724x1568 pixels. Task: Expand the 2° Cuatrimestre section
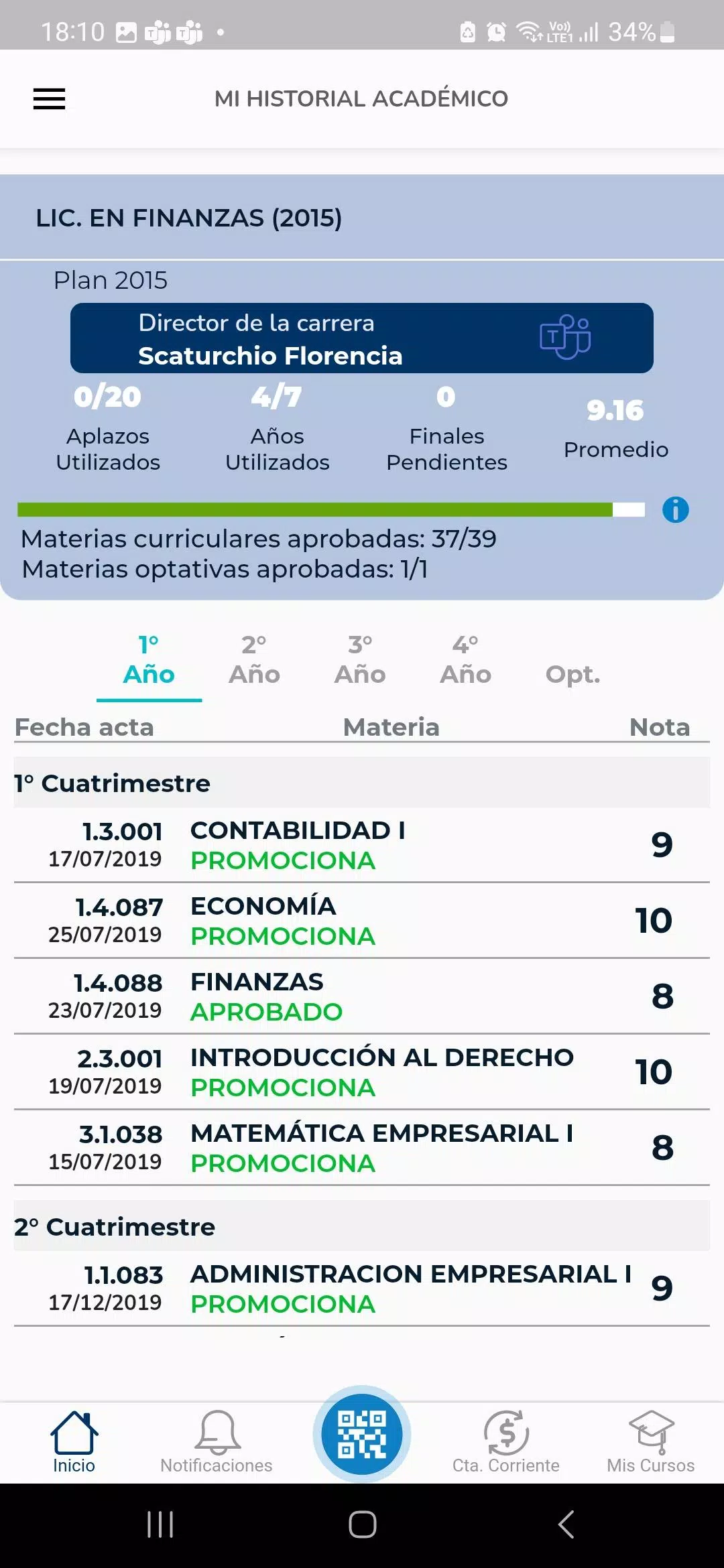(x=114, y=1227)
